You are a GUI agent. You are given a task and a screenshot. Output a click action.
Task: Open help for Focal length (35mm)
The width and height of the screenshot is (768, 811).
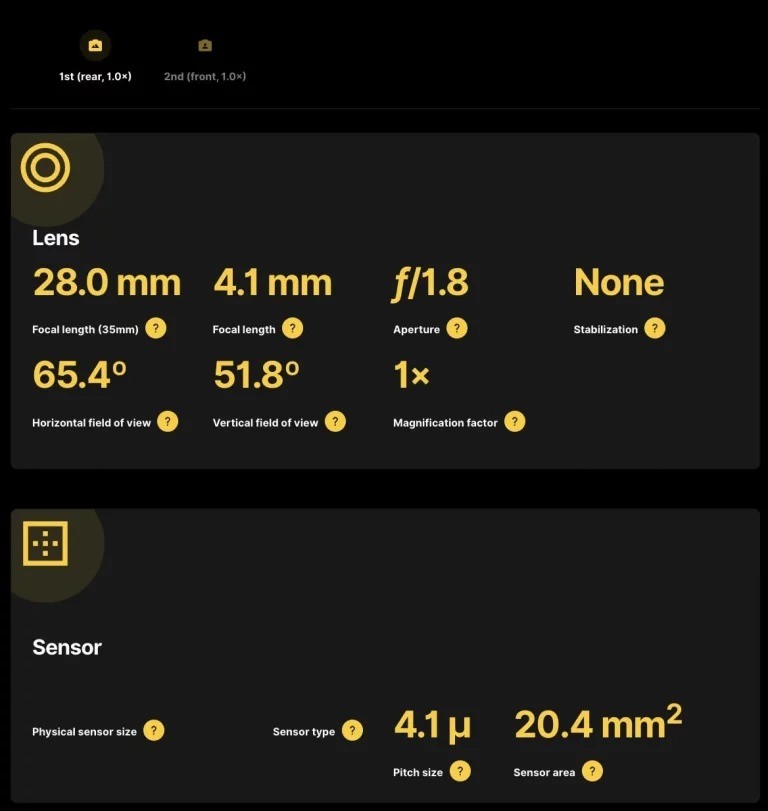coord(155,328)
